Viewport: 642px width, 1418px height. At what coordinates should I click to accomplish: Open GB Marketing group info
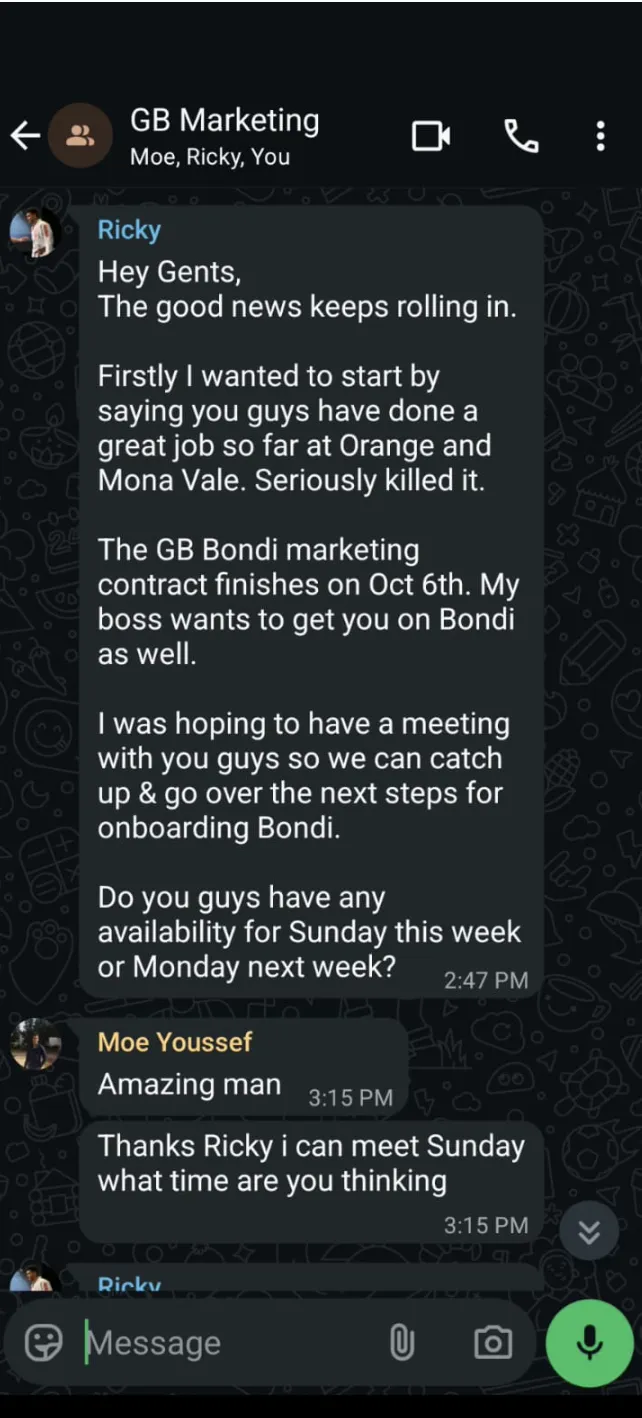tap(224, 136)
